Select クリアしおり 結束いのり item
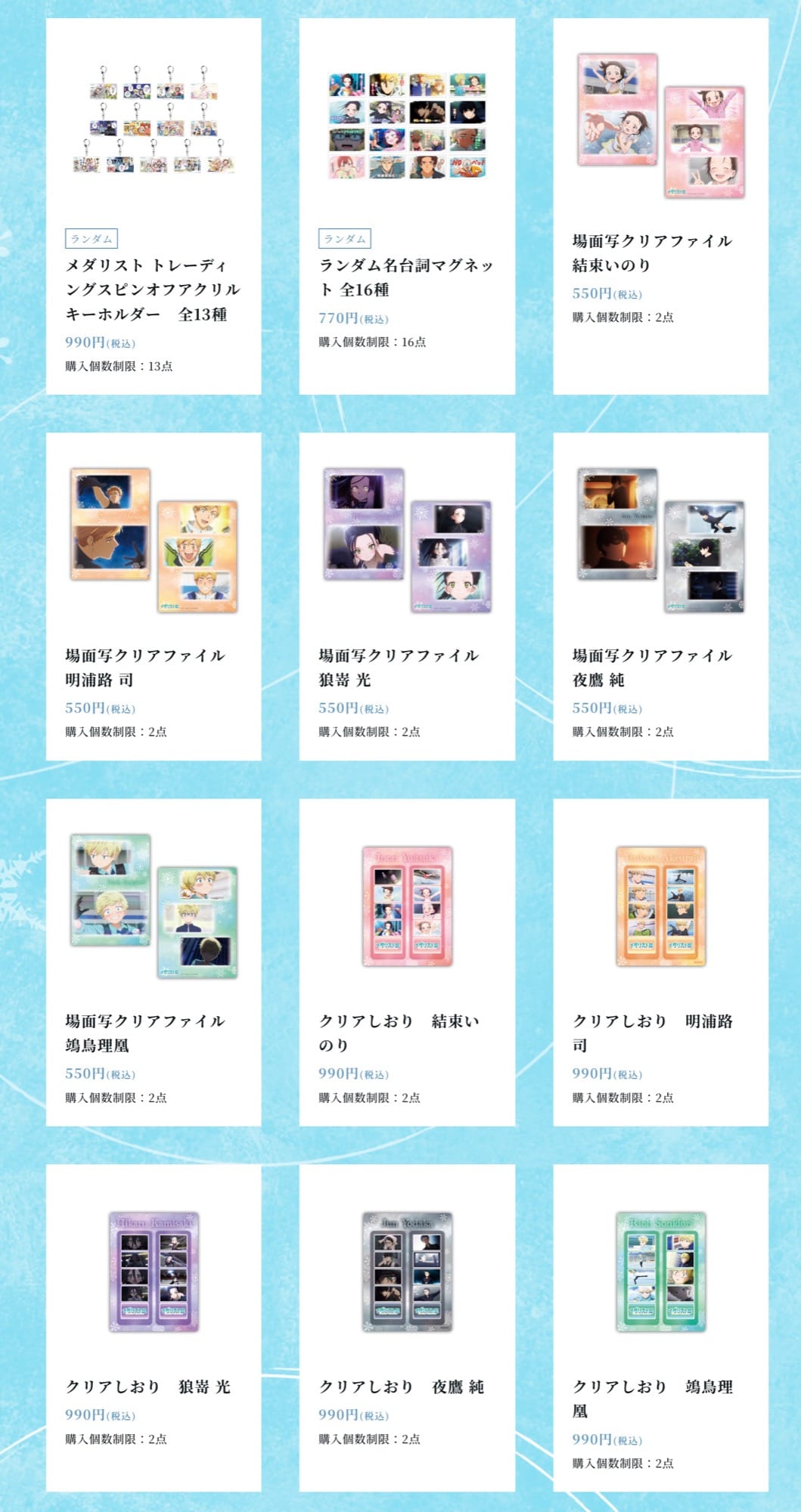This screenshot has height=1512, width=801. click(407, 962)
